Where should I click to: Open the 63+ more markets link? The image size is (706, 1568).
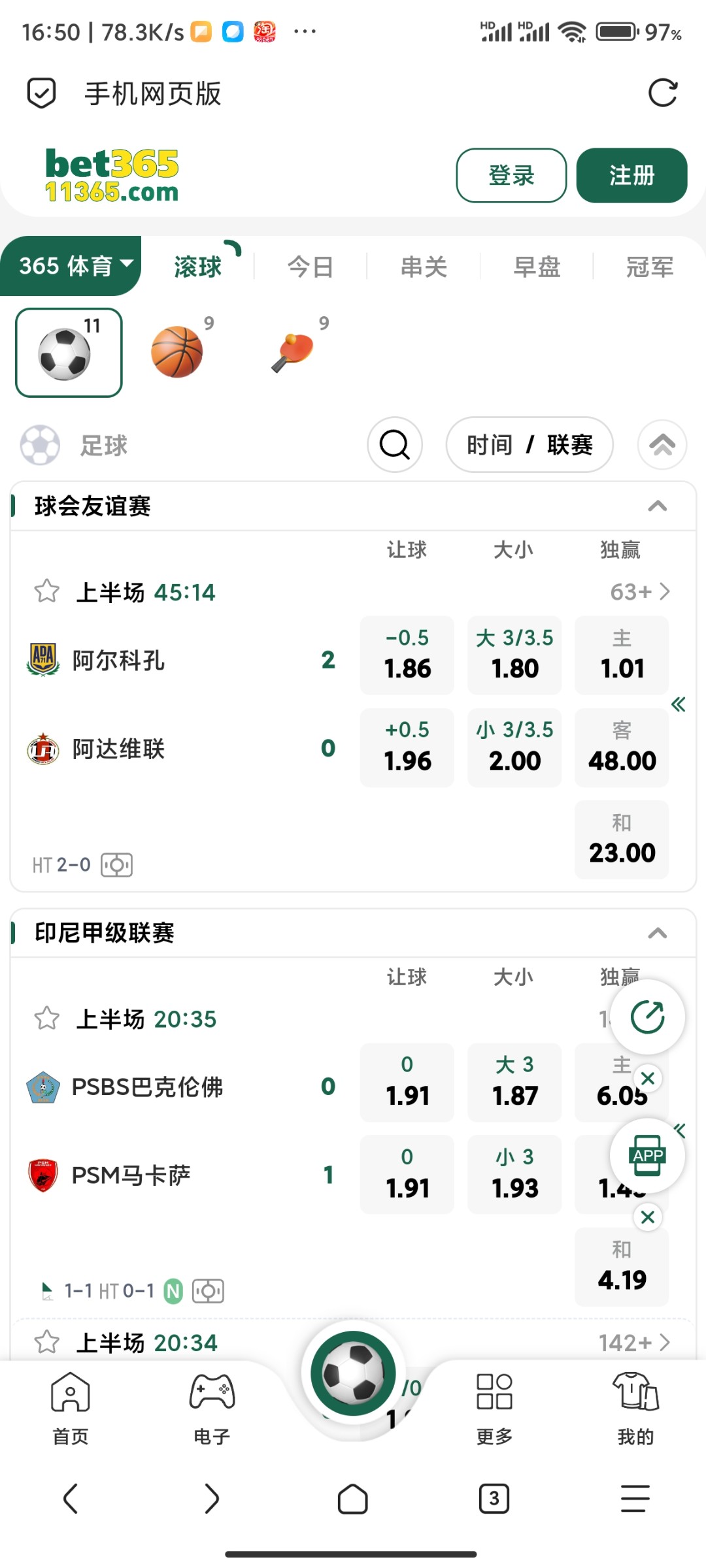639,591
